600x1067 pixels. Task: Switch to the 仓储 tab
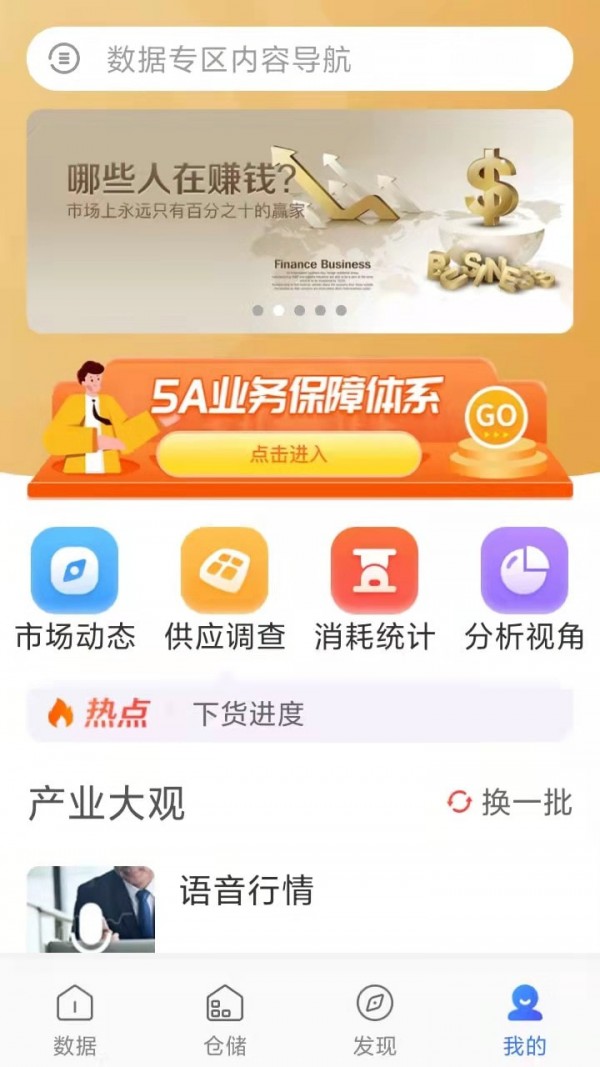(225, 1020)
